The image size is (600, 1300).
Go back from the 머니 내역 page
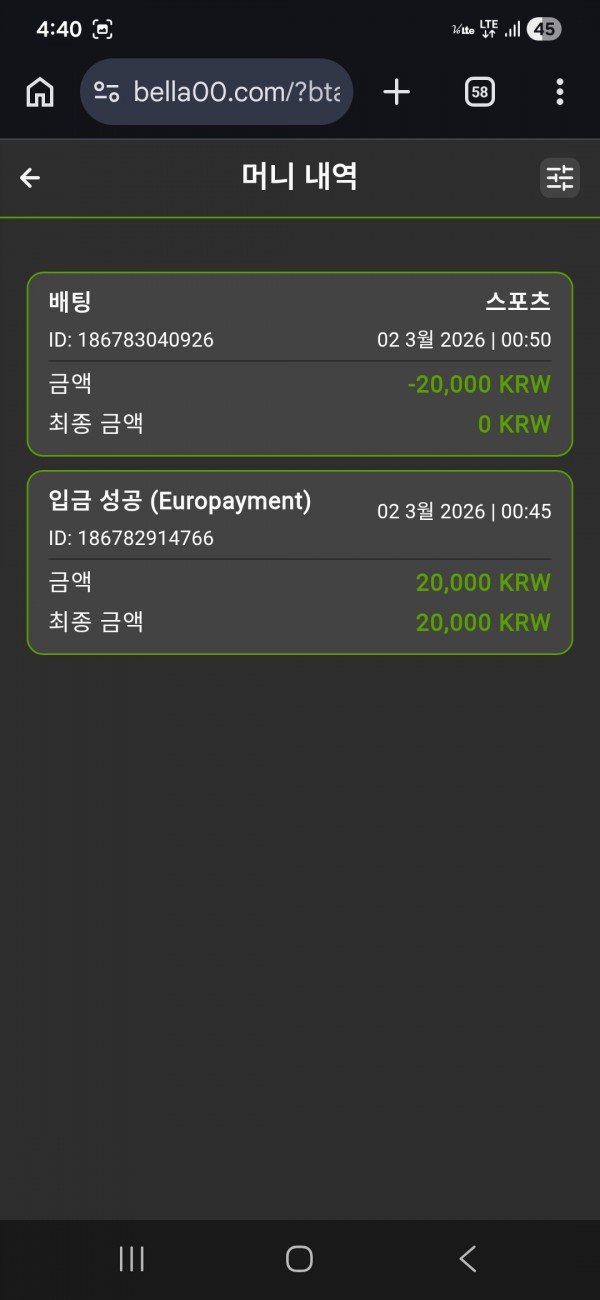[x=30, y=178]
